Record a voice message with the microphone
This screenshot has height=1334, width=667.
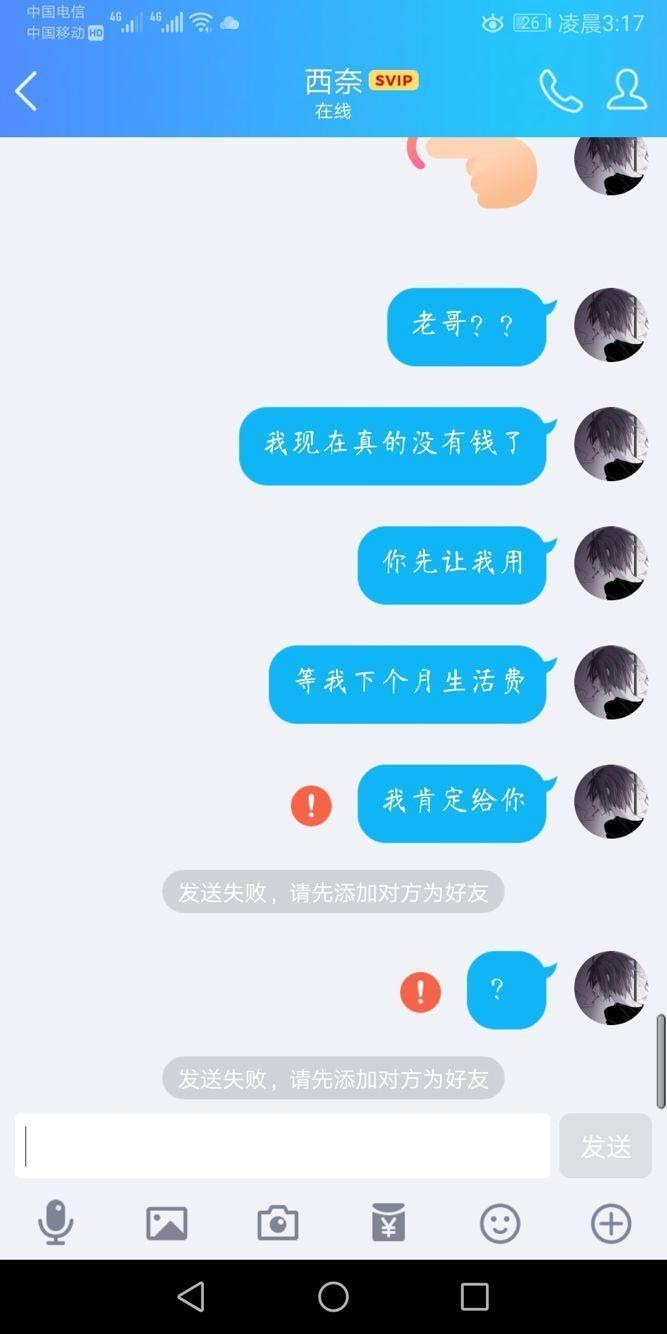pos(56,1222)
